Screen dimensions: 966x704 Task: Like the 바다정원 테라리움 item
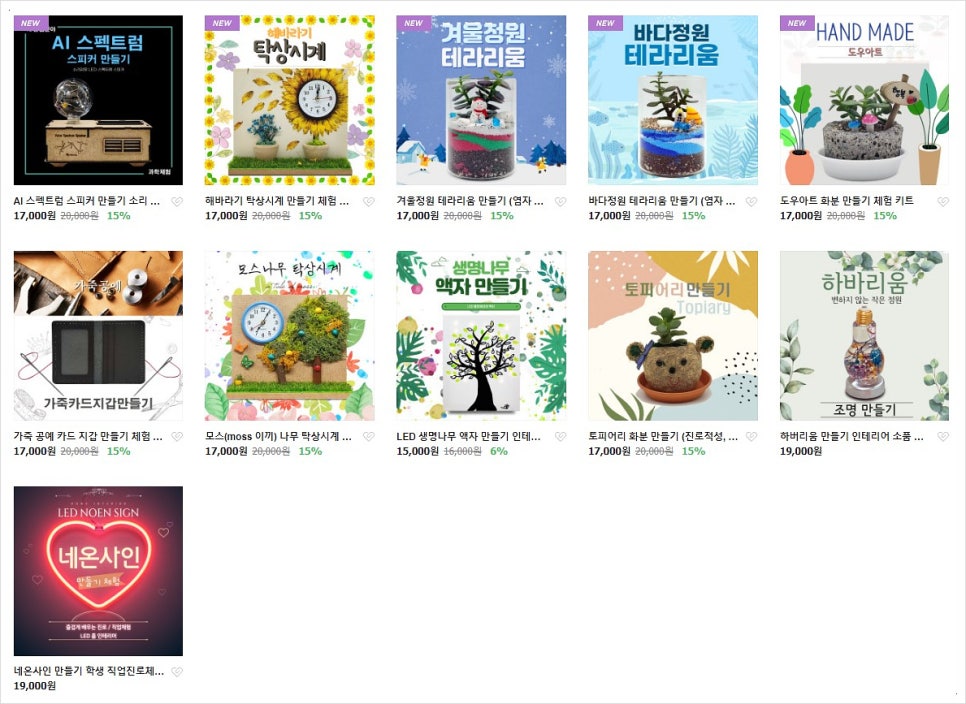[751, 202]
